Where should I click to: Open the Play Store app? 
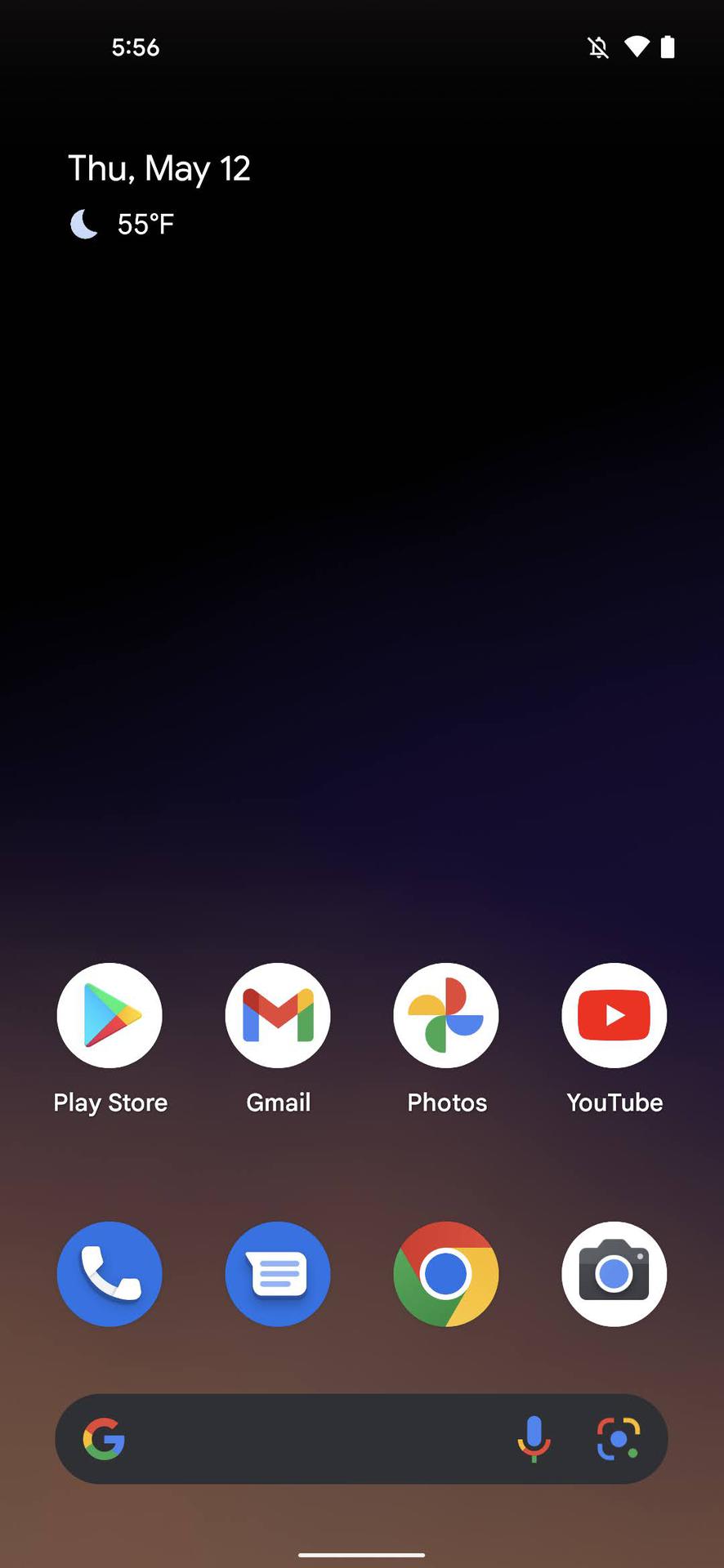click(109, 1015)
